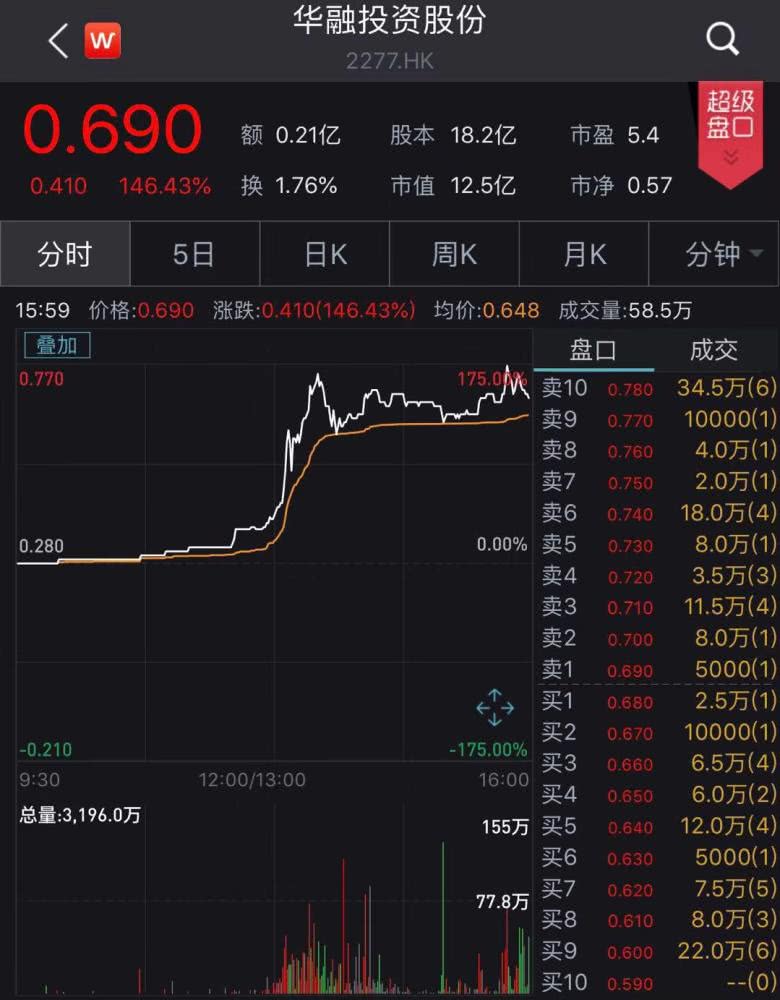Tap the chart expand arrows icon
This screenshot has height=1000, width=780.
click(494, 709)
